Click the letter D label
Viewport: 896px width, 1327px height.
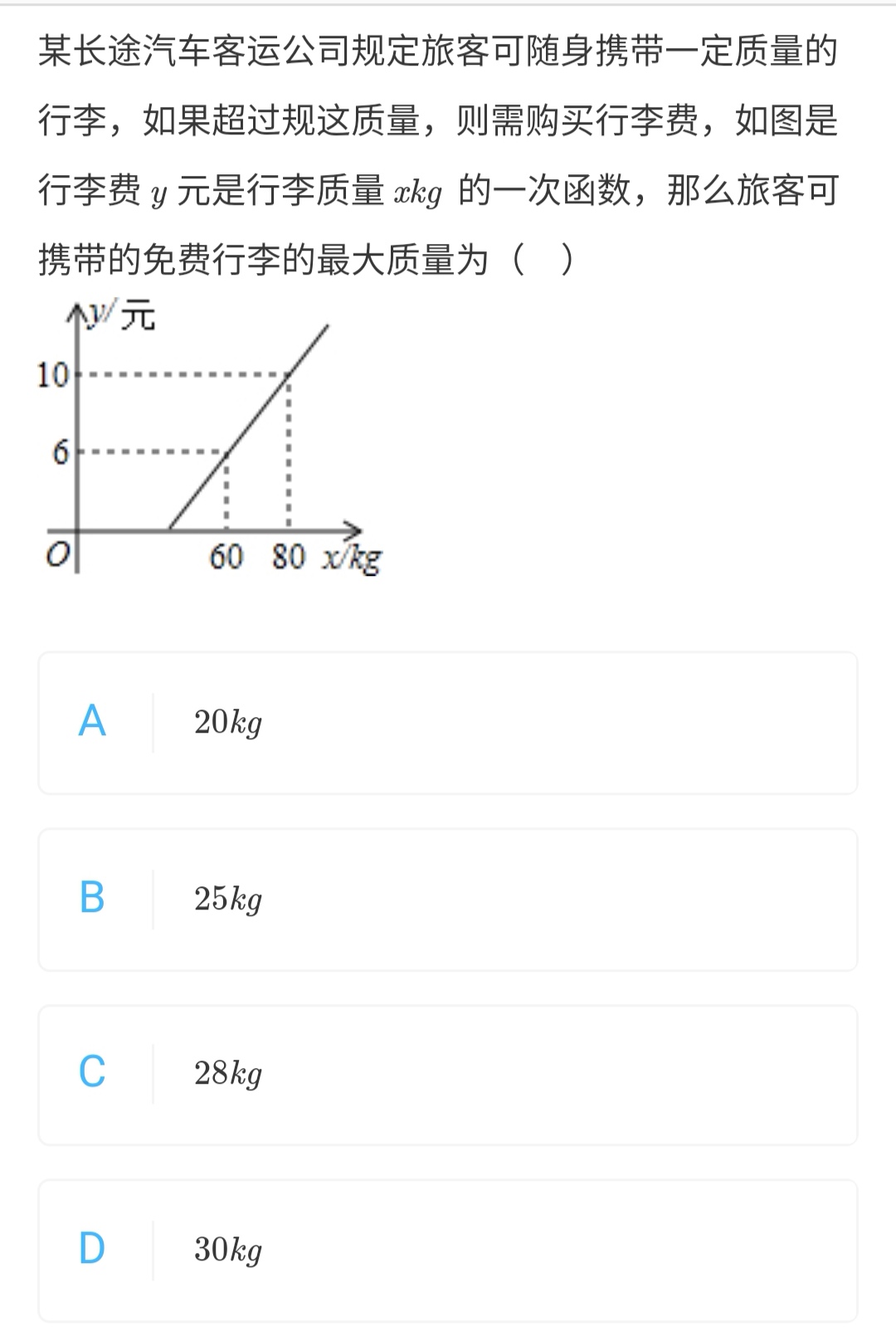click(x=93, y=1250)
